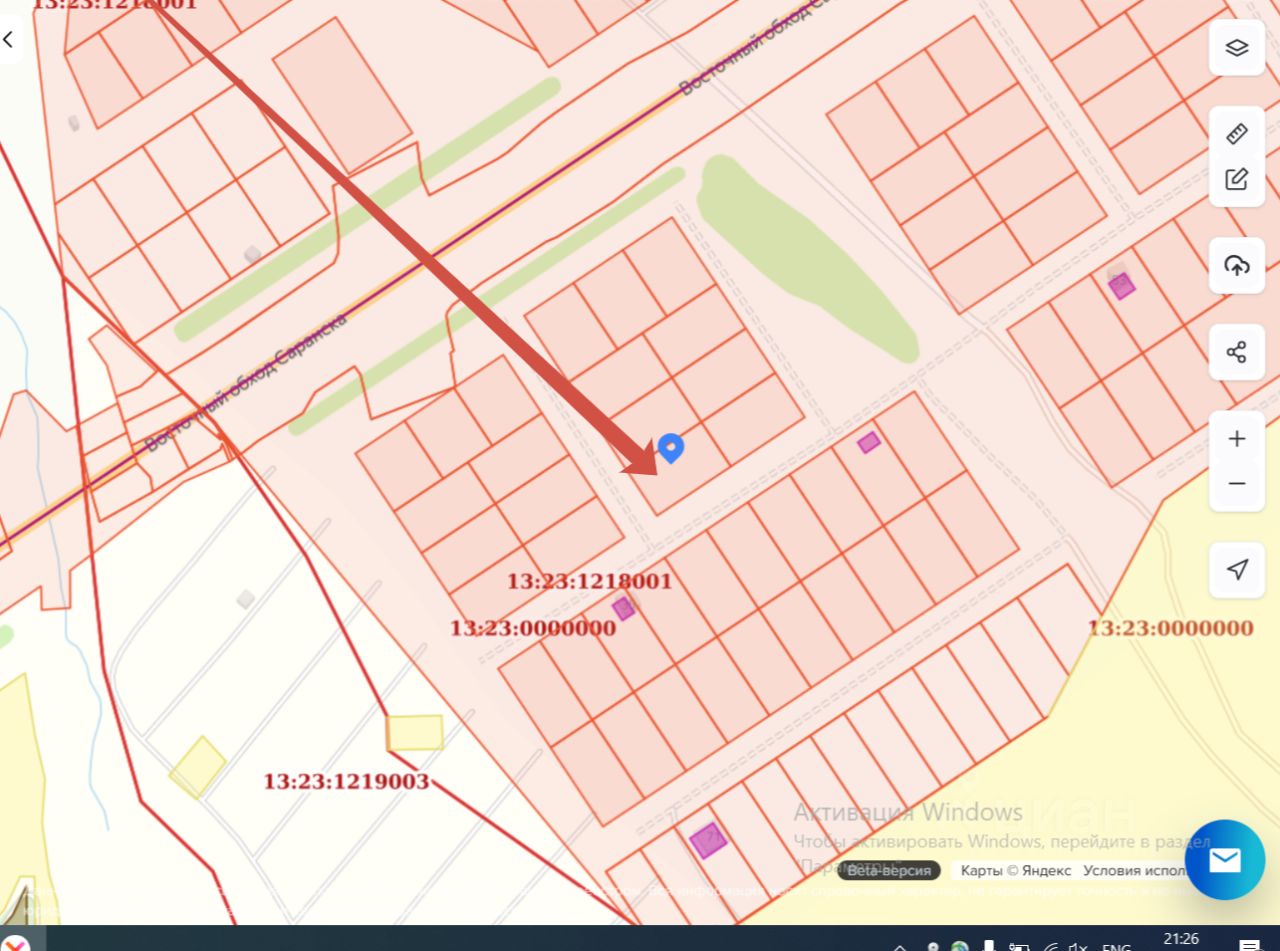
Task: Open the map layers selector
Action: (x=1237, y=47)
